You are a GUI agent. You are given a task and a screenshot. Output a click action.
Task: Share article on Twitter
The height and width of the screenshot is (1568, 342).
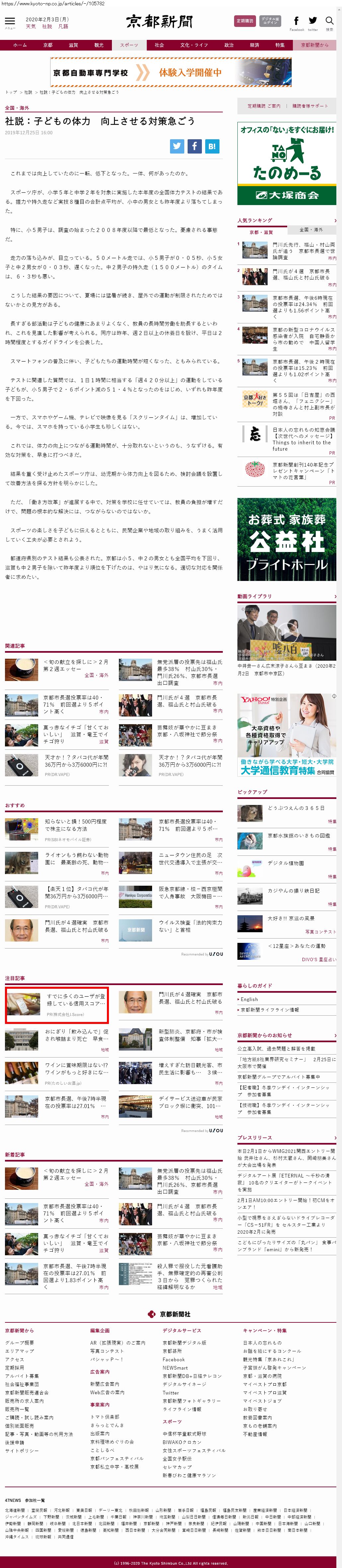pyautogui.click(x=177, y=146)
